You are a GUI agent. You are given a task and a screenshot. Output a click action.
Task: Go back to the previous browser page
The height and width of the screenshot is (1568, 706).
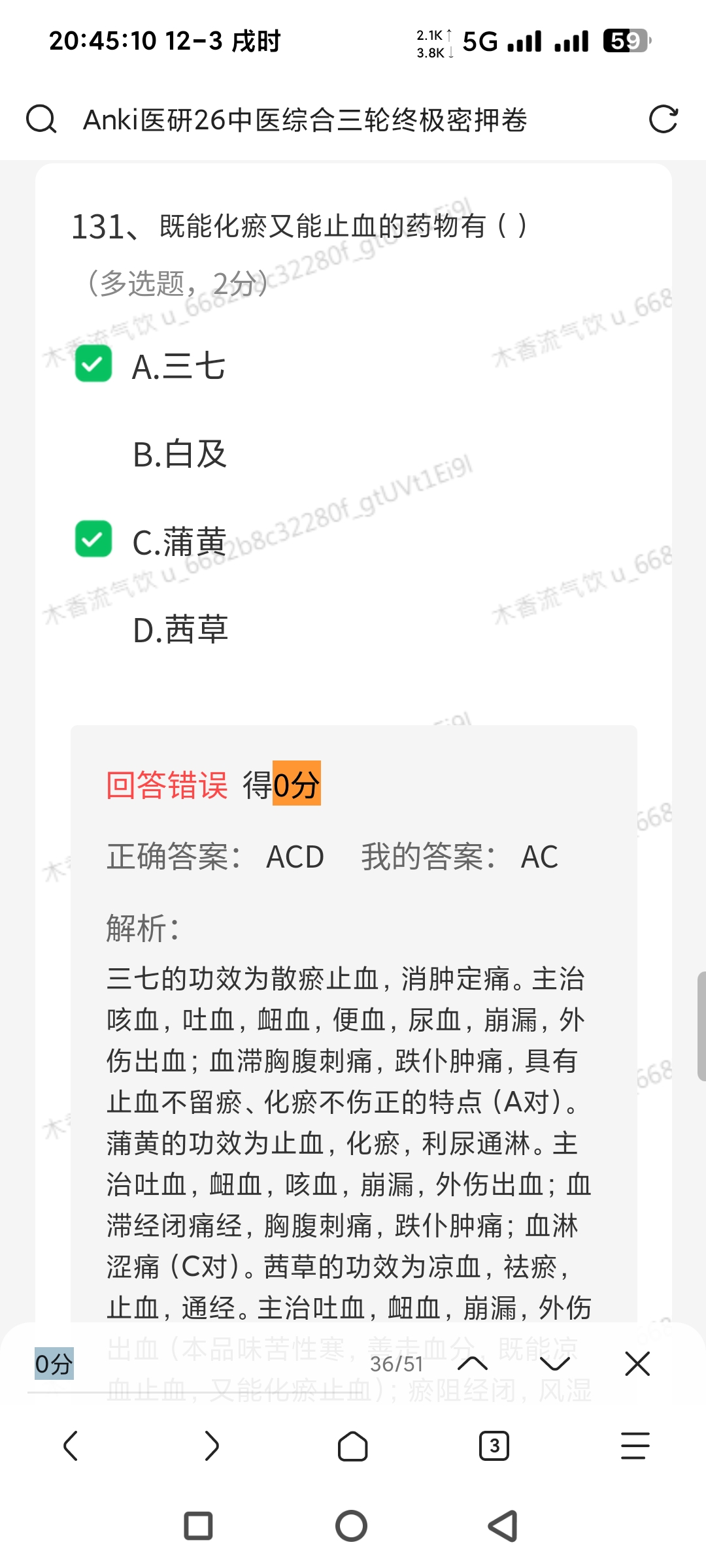coord(71,1446)
